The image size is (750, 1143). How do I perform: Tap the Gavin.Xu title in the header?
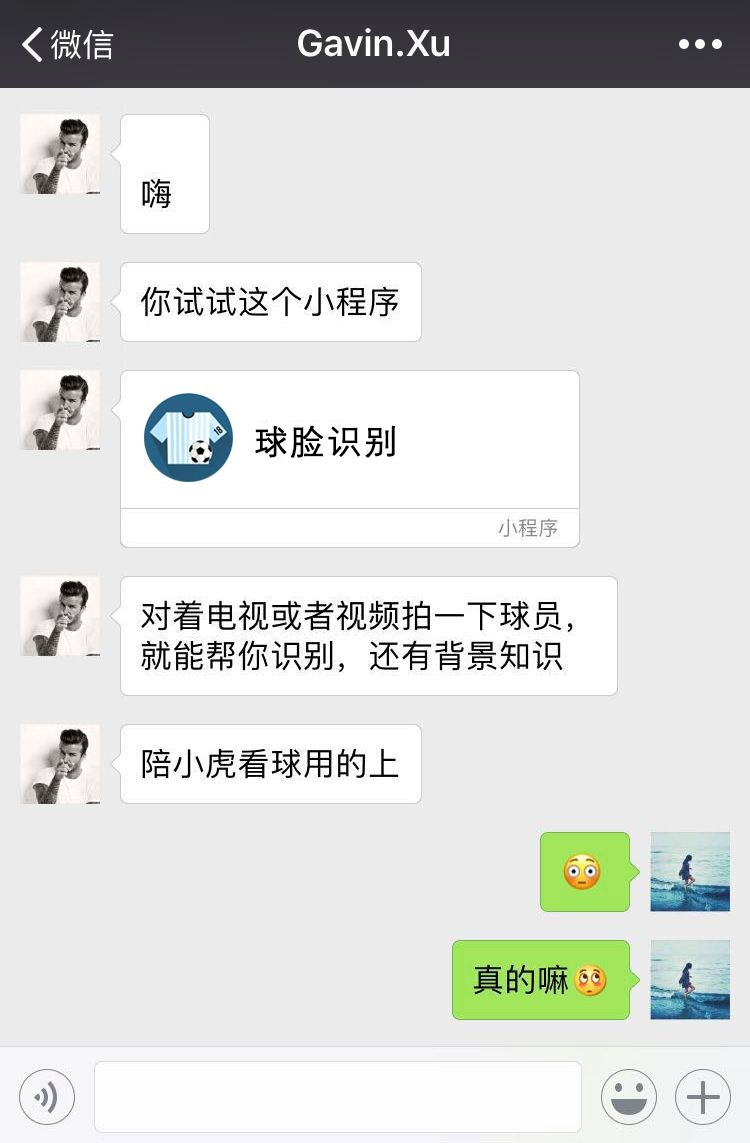[374, 43]
